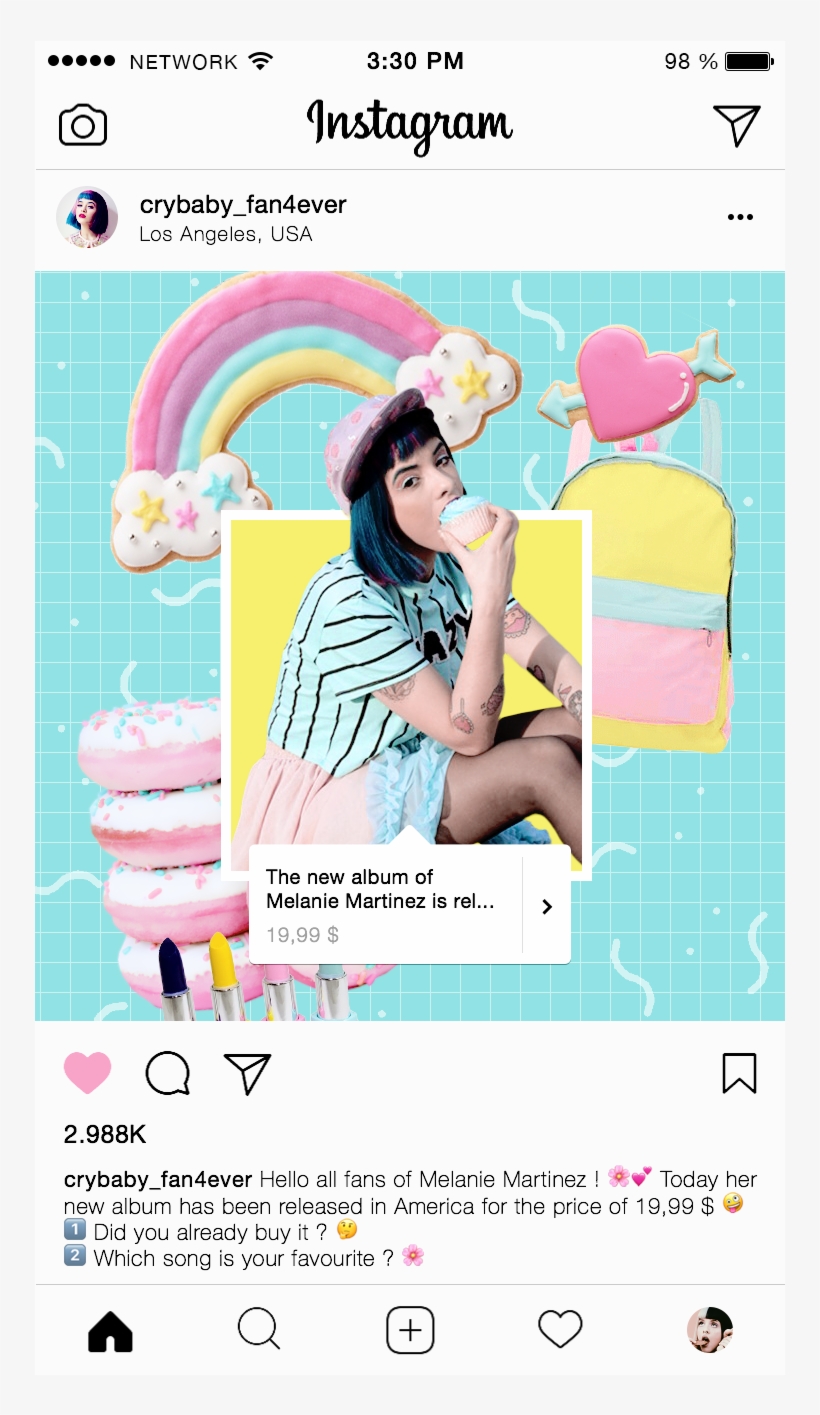
Task: Open the product tag for the new album
Action: 410,905
